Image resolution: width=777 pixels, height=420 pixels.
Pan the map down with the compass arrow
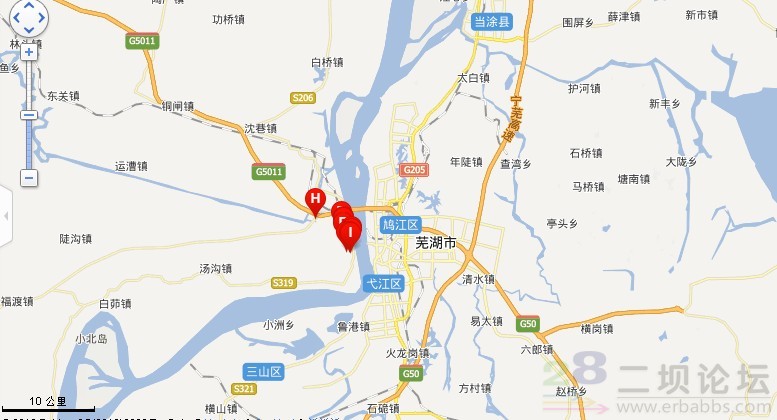pos(29,29)
